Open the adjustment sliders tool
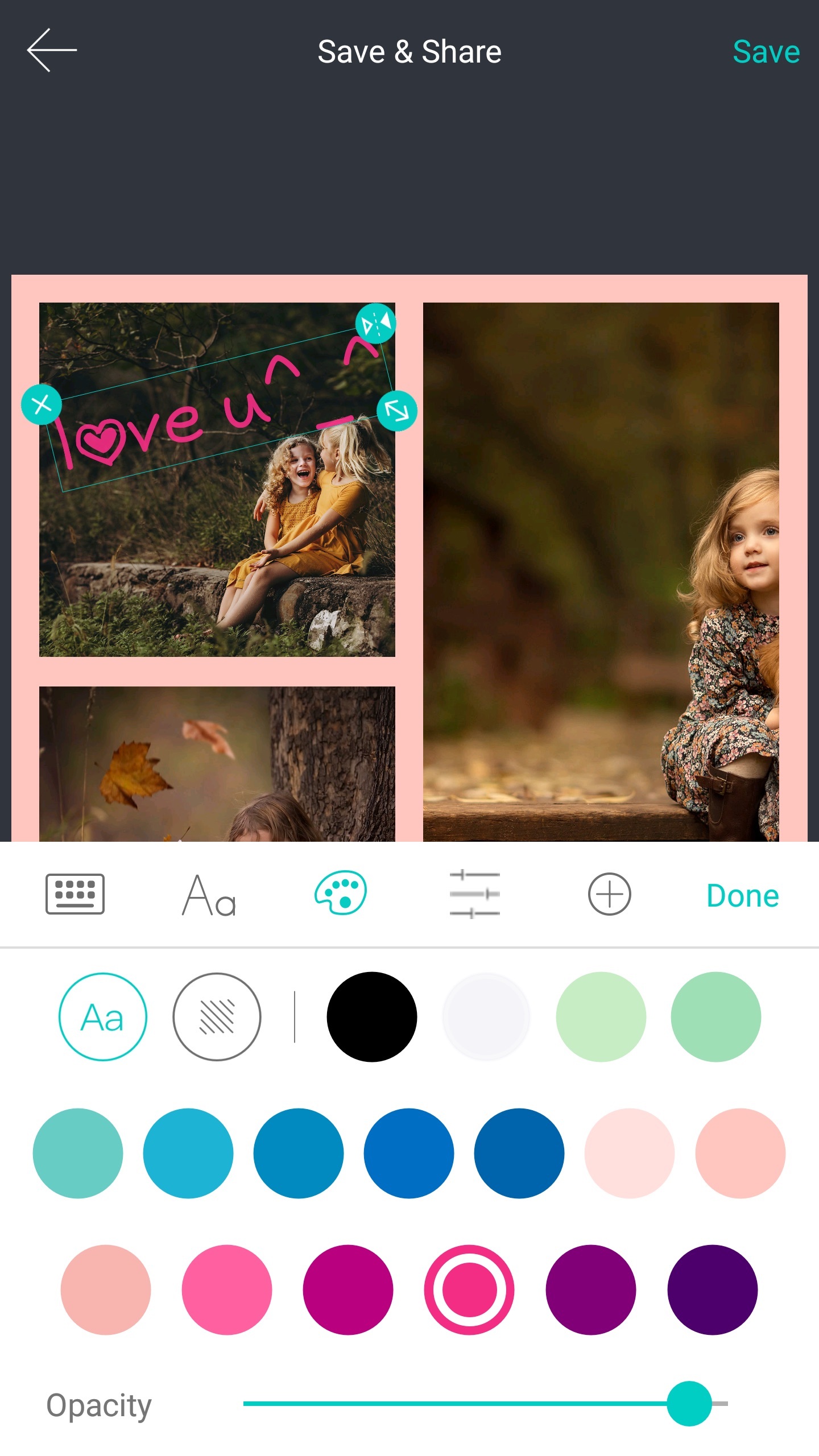Screen dimensions: 819x1456 click(474, 894)
